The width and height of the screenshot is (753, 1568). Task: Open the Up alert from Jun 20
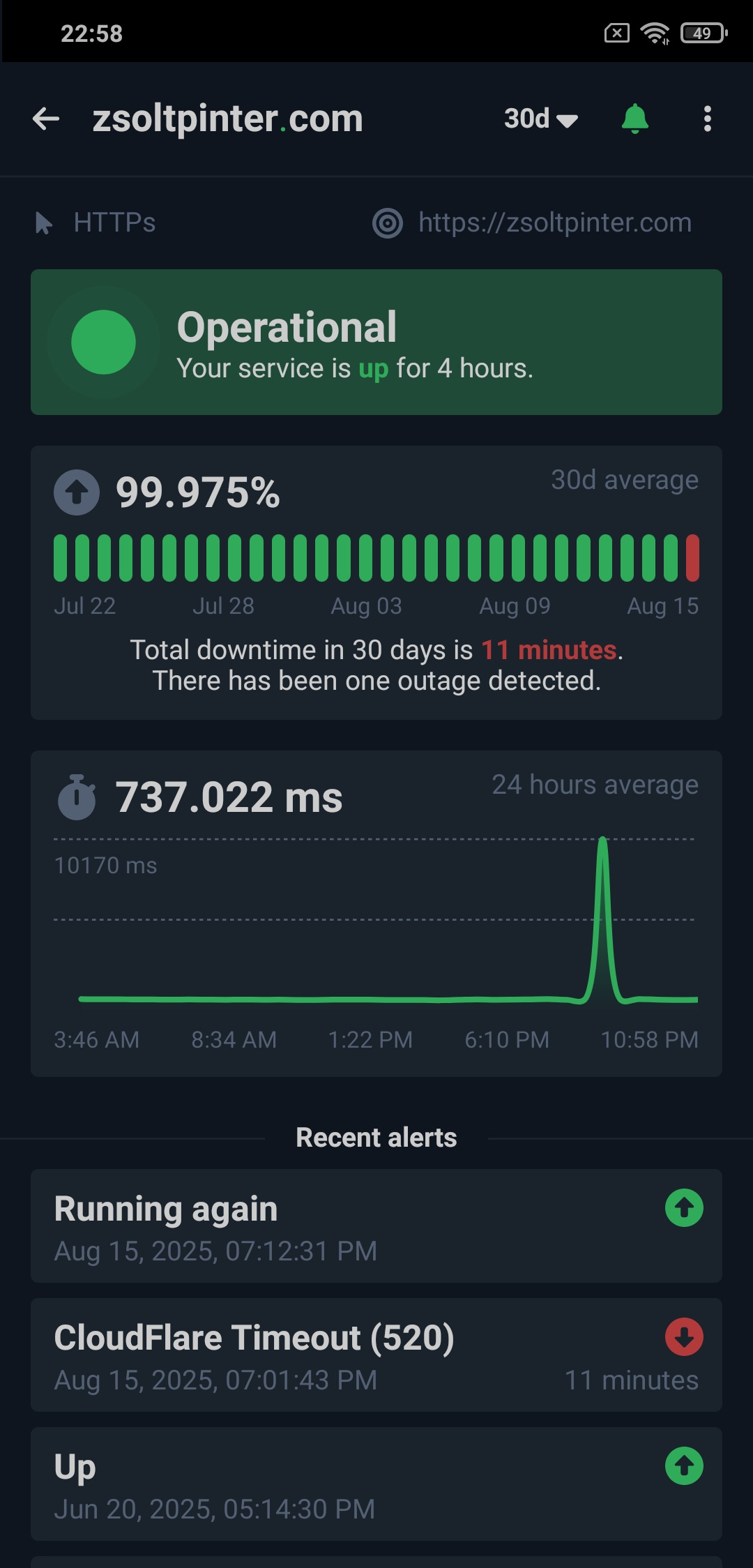point(376,1484)
